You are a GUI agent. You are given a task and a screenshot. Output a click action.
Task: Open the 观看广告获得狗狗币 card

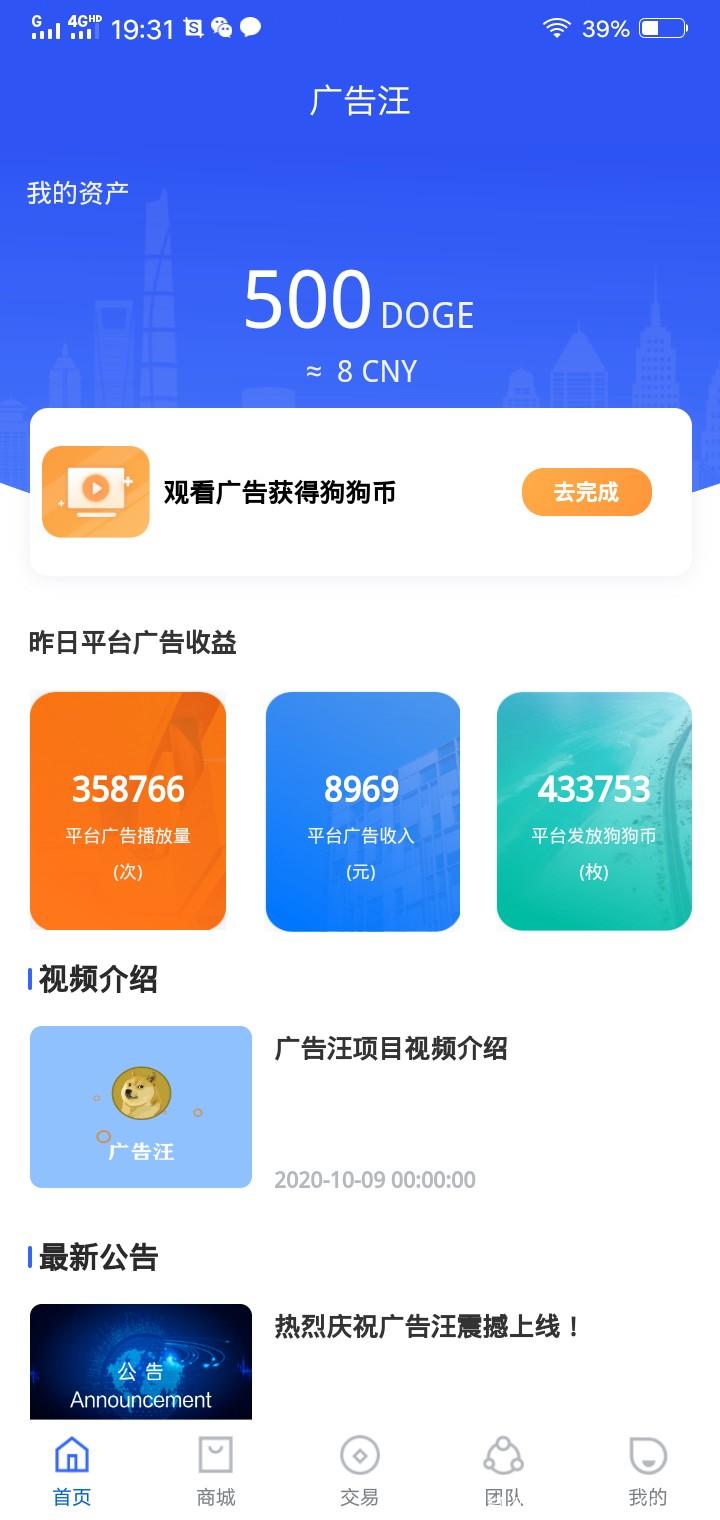(361, 492)
